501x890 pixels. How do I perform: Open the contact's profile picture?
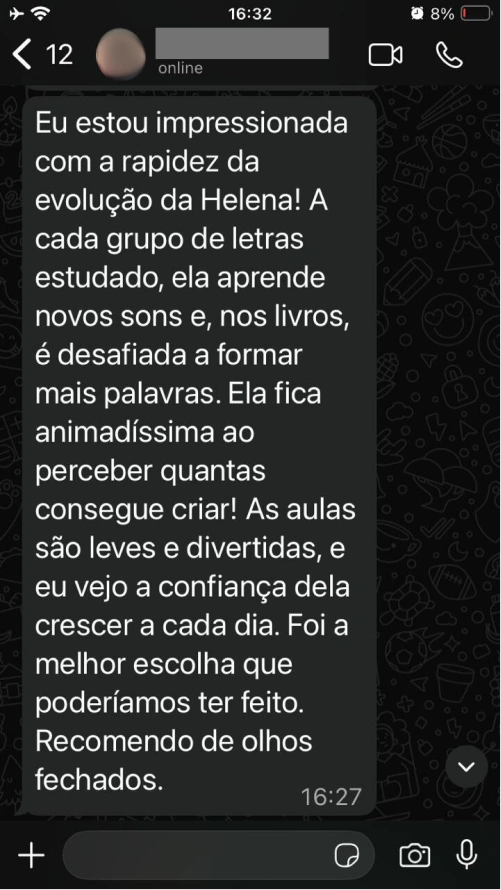click(x=120, y=54)
